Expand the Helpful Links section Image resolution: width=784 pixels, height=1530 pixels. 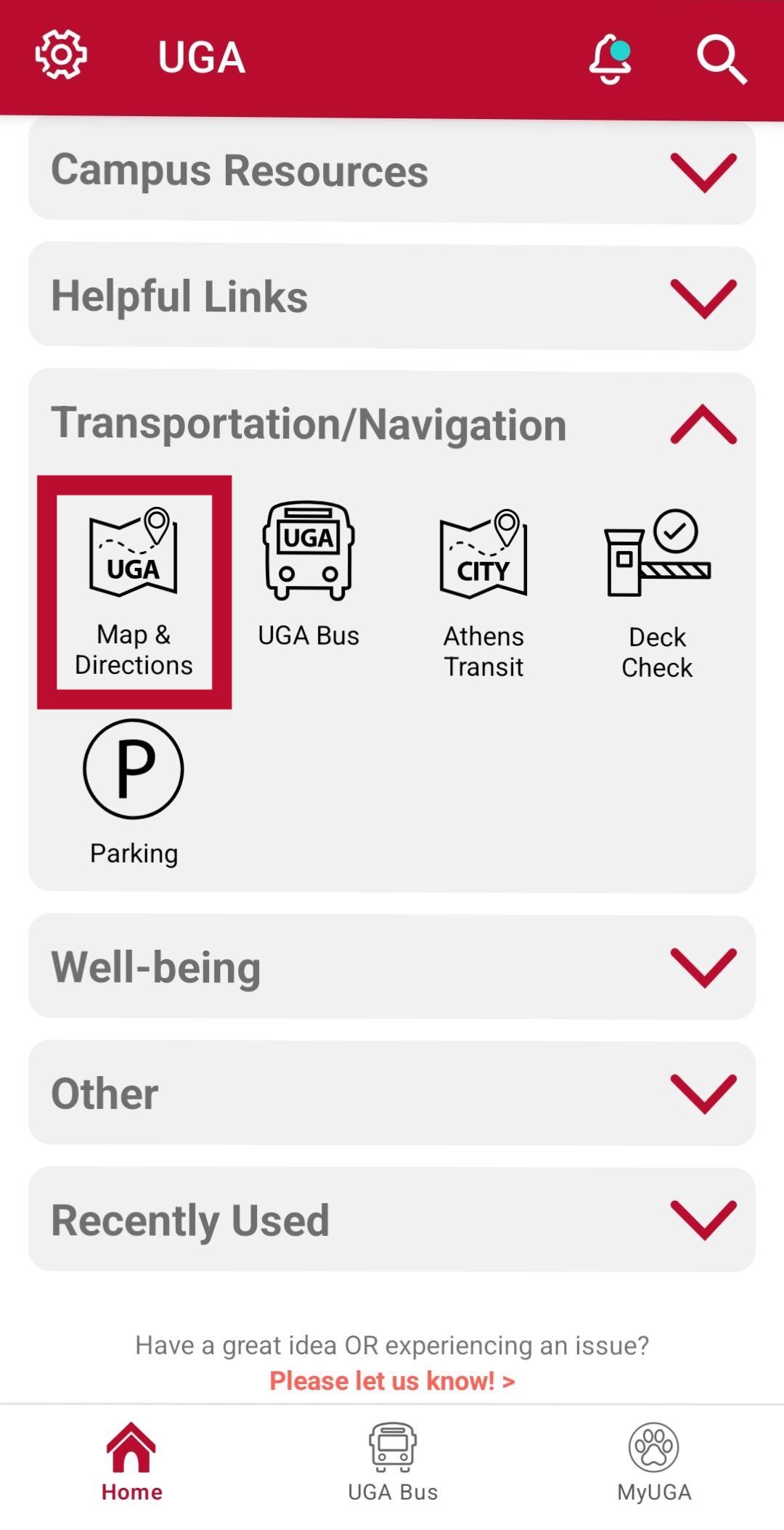(x=703, y=298)
